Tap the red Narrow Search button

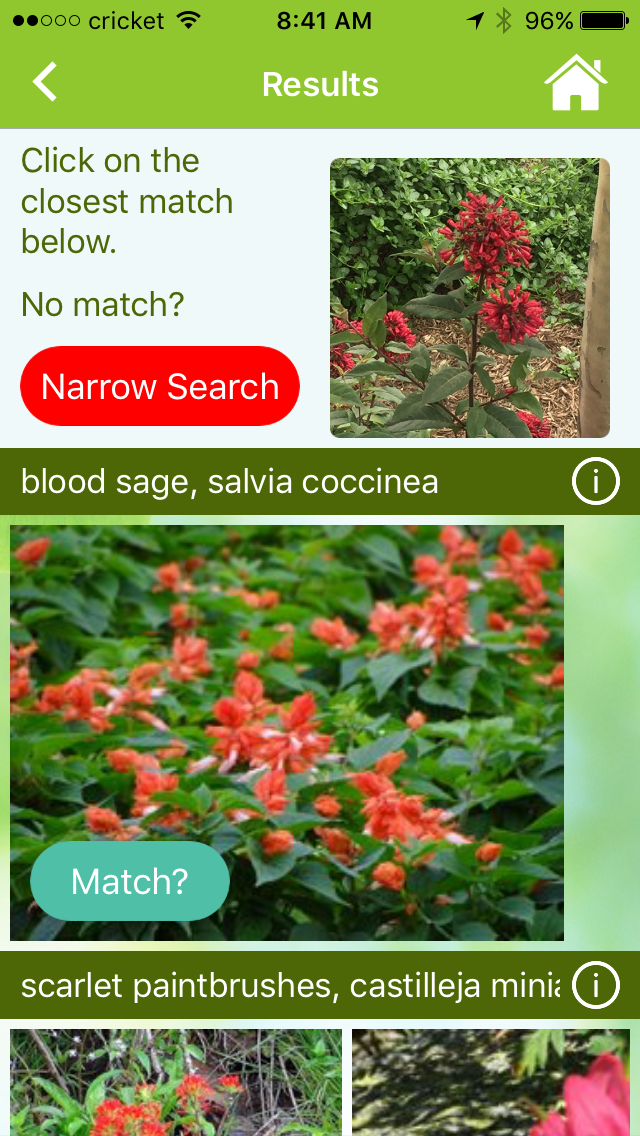coord(160,386)
